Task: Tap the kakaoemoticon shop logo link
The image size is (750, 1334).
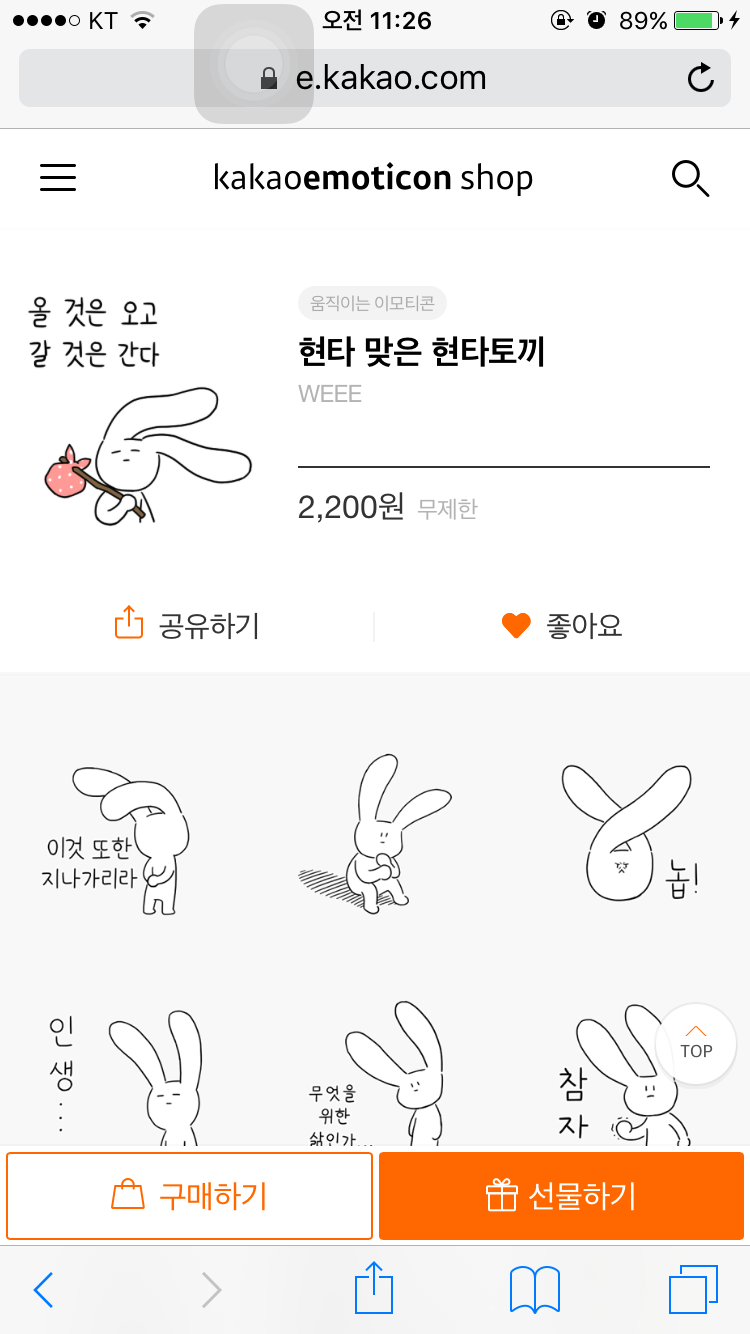Action: tap(373, 179)
